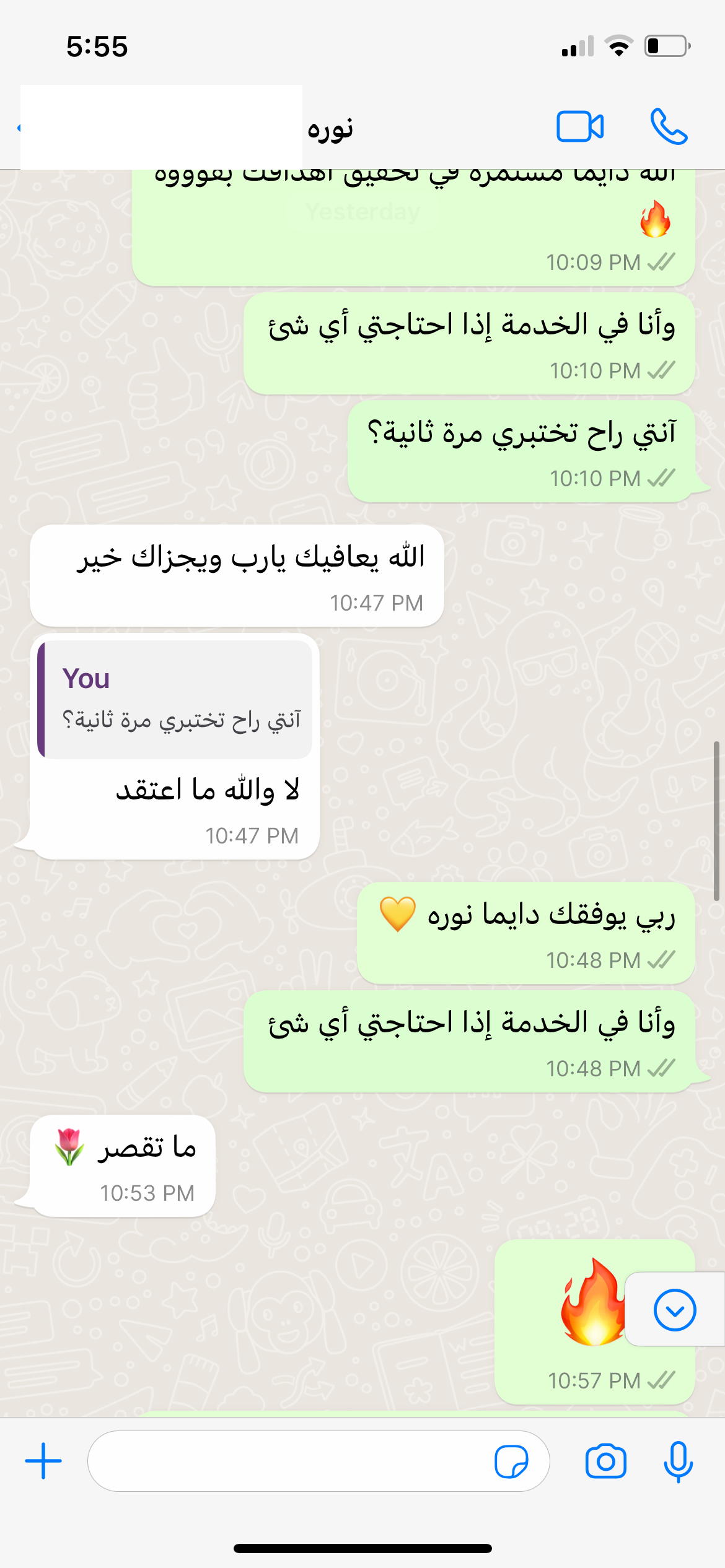Open contact info for نوره
This screenshot has height=1568, width=725.
tap(330, 129)
